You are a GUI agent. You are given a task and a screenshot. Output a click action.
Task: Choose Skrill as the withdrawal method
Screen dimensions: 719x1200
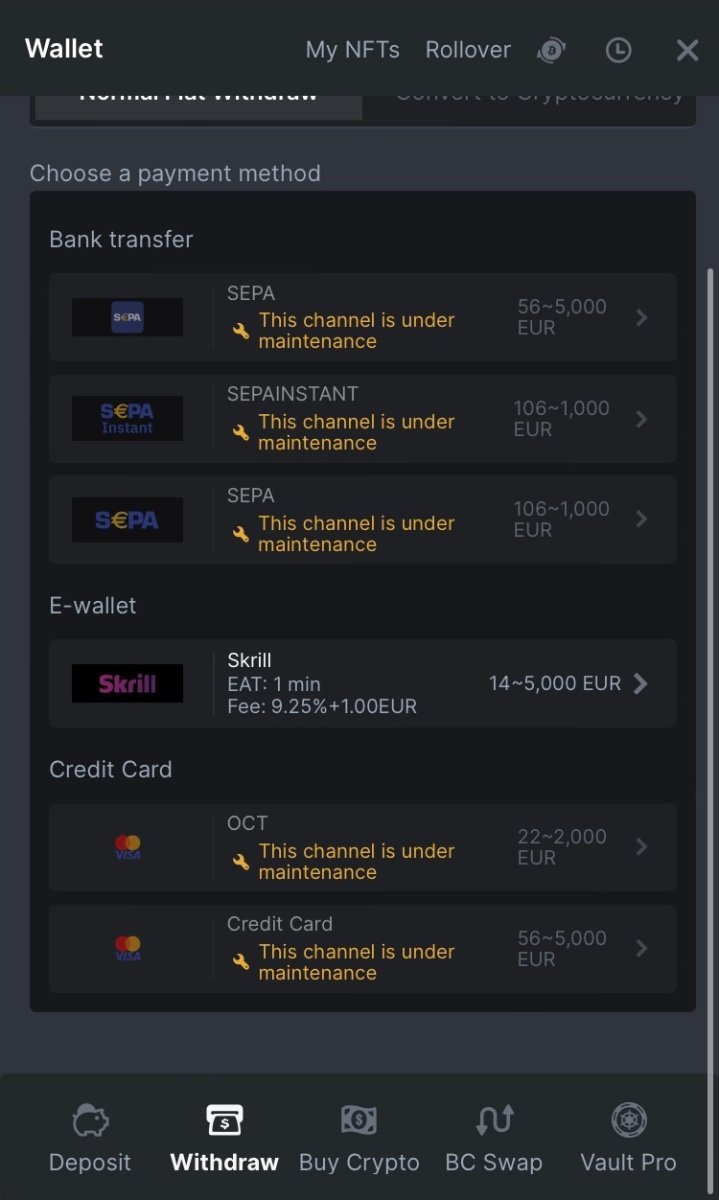pyautogui.click(x=362, y=684)
